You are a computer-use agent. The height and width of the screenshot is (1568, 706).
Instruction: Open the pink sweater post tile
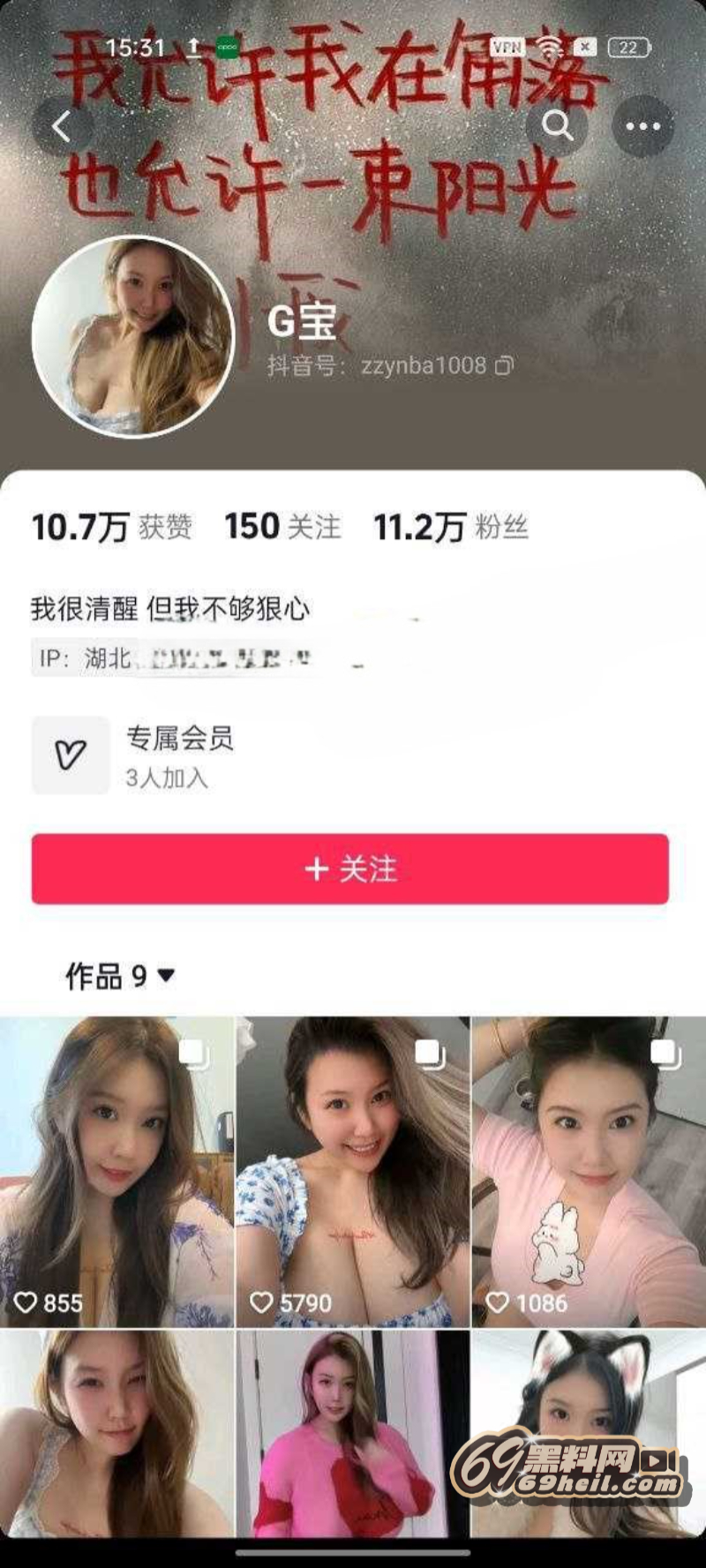pyautogui.click(x=352, y=1434)
